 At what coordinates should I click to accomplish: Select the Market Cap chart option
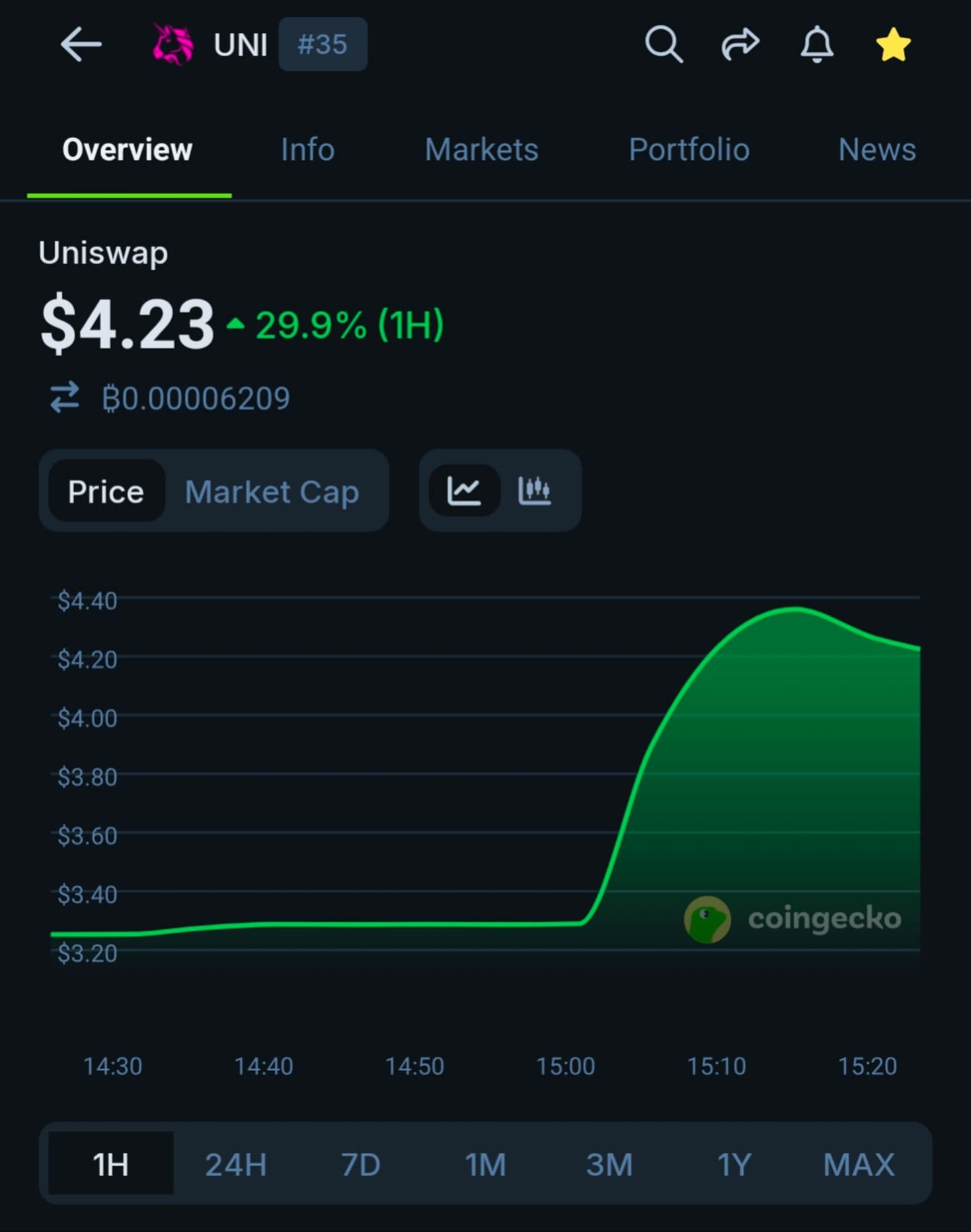[x=272, y=492]
